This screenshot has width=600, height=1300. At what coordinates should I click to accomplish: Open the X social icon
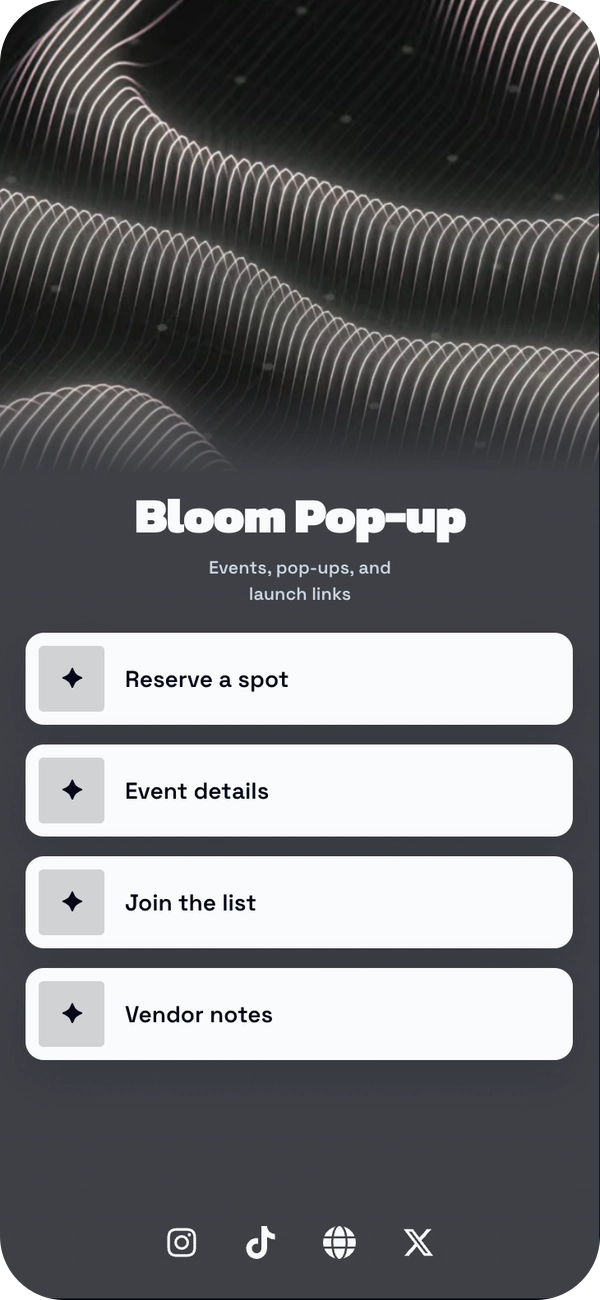(418, 1243)
